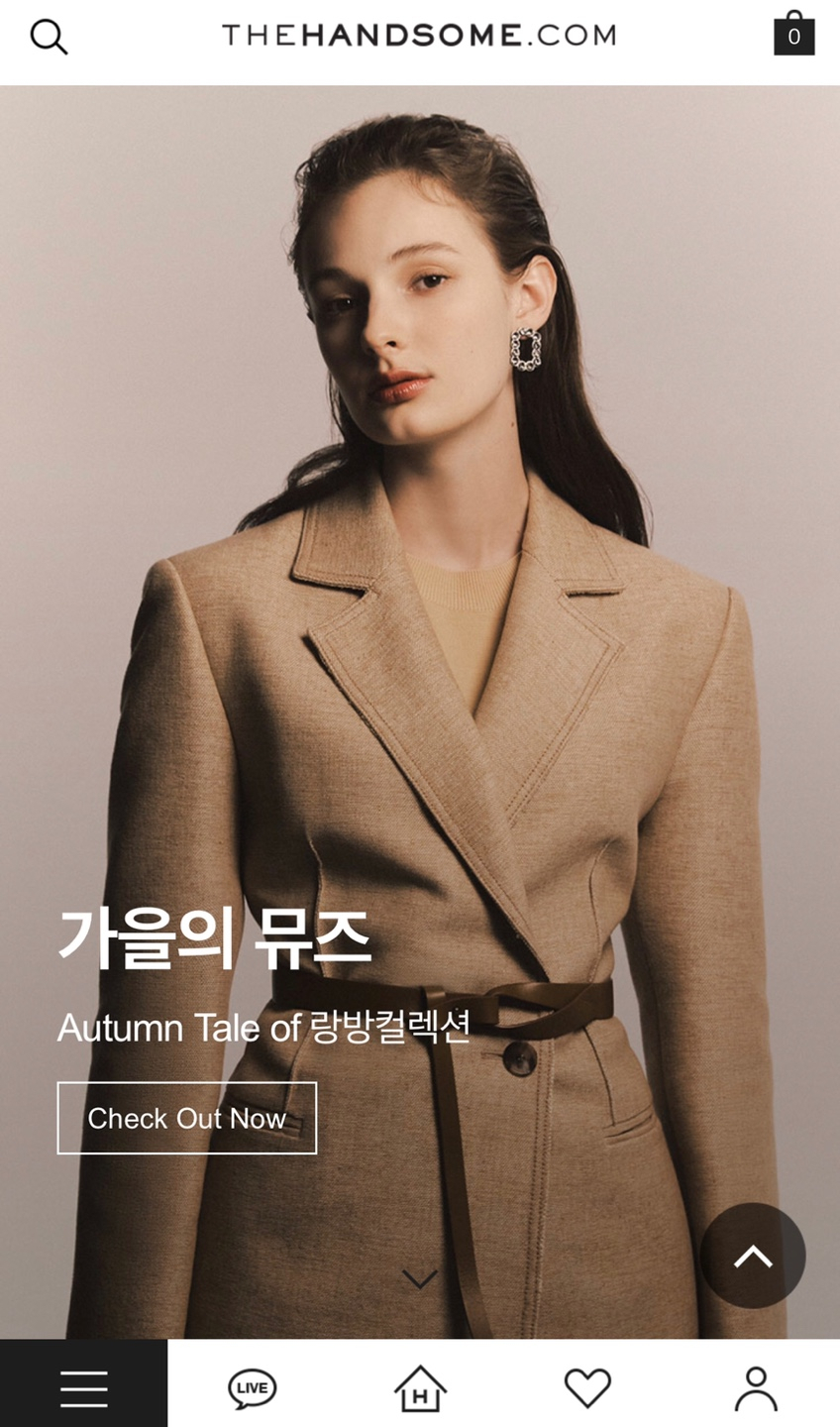Tap the downward chevron on banner
Viewport: 840px width, 1427px height.
pos(420,1279)
